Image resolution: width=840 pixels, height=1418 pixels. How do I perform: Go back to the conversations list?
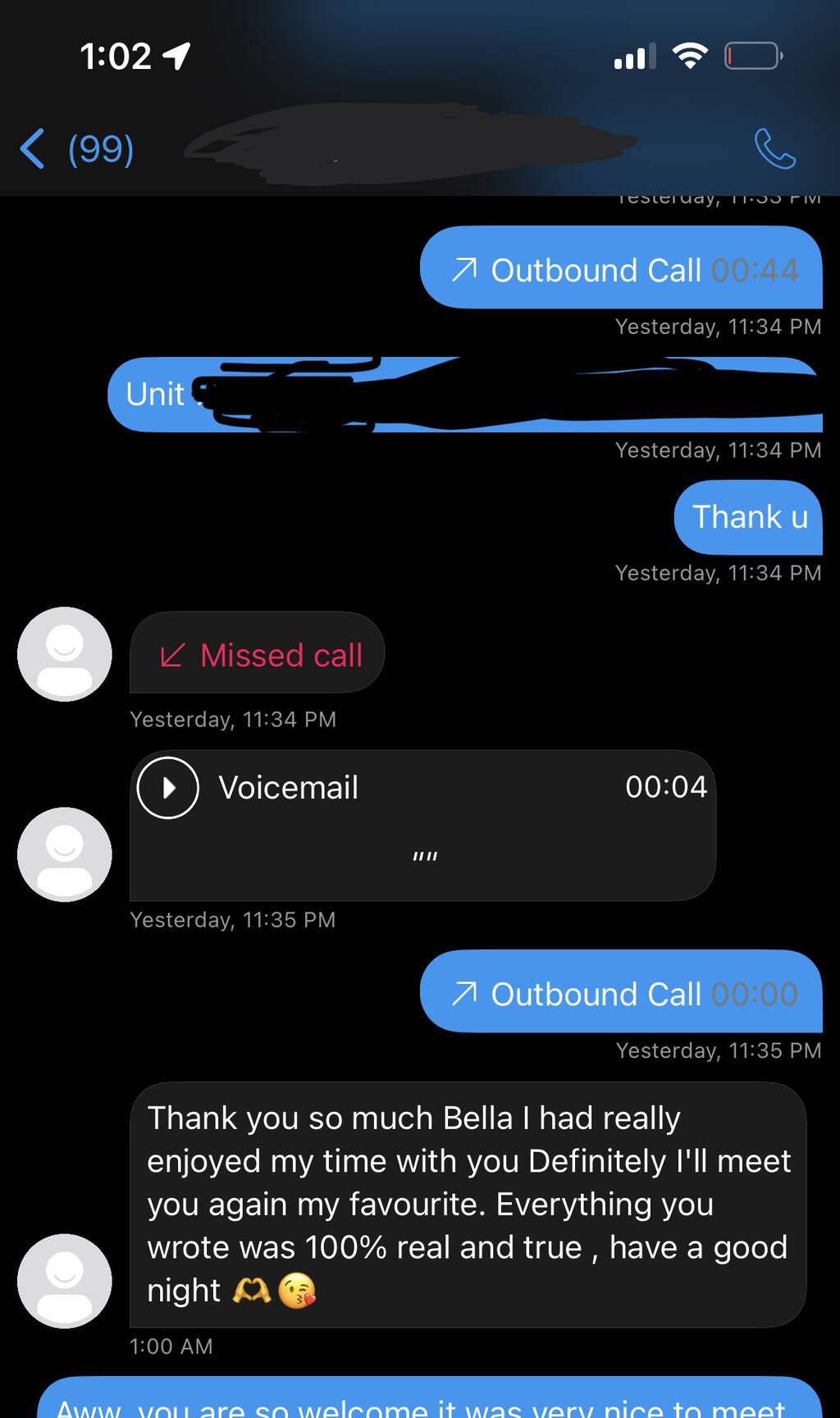pyautogui.click(x=76, y=149)
